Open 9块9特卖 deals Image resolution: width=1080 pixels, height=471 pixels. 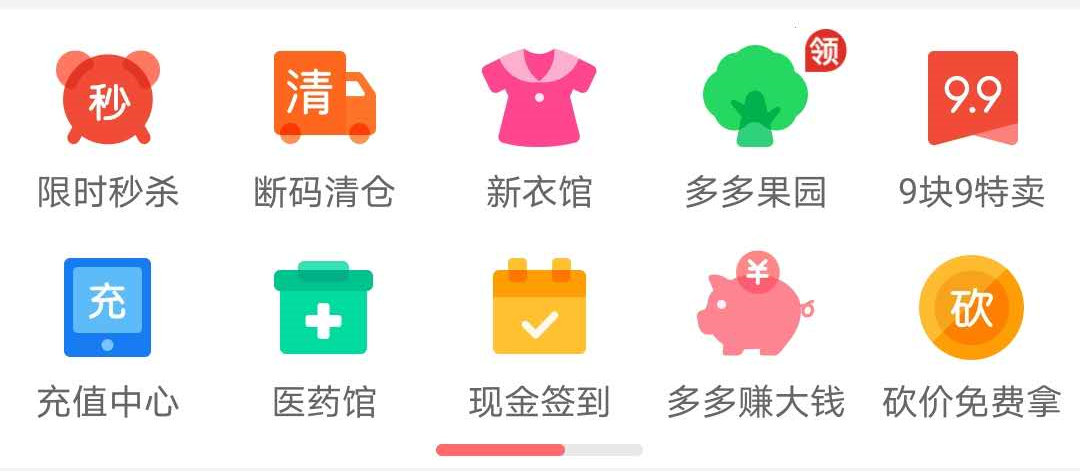tap(971, 98)
